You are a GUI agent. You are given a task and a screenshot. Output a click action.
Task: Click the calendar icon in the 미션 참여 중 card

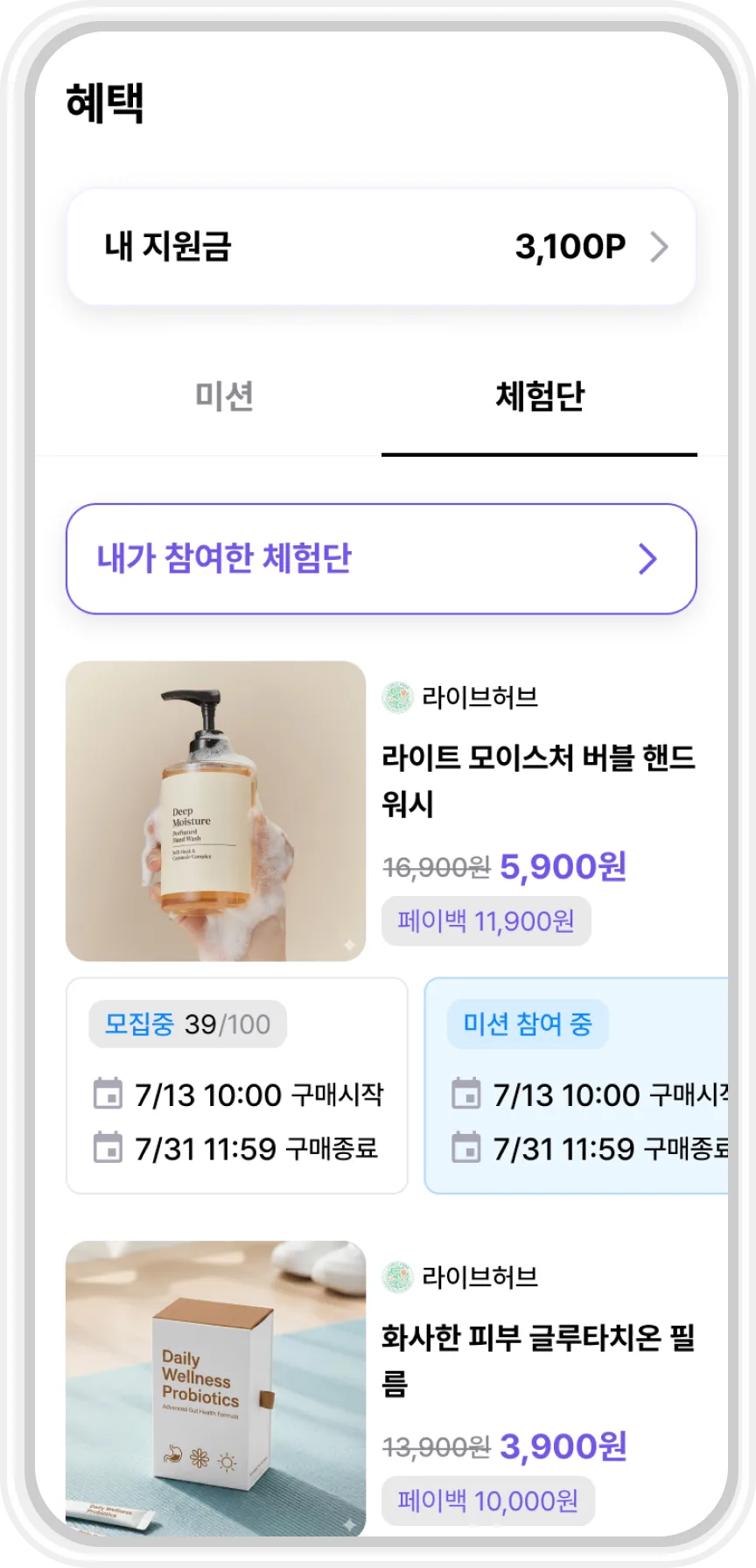pos(466,1094)
